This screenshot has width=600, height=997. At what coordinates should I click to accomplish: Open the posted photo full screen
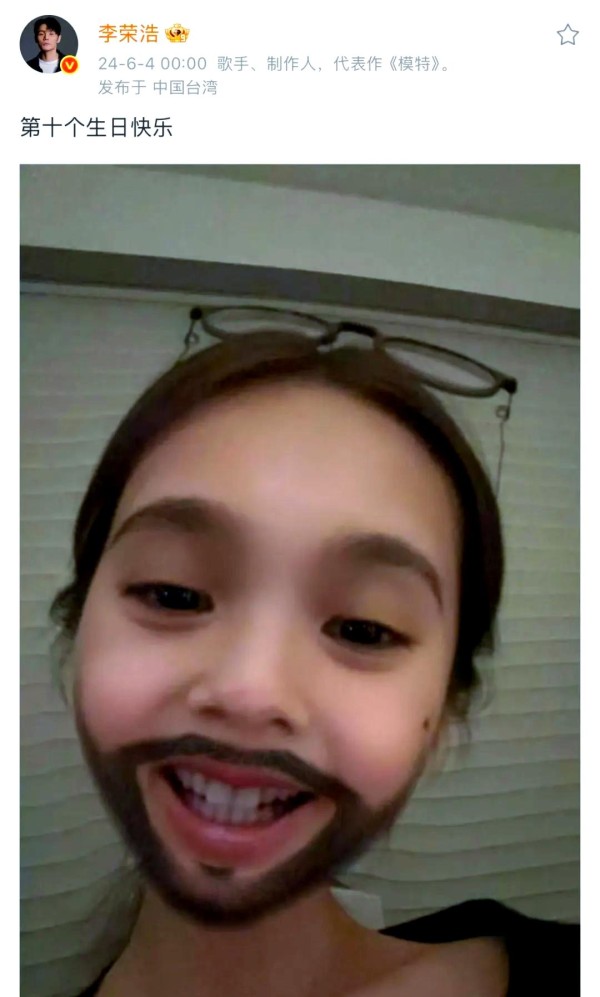[x=300, y=581]
